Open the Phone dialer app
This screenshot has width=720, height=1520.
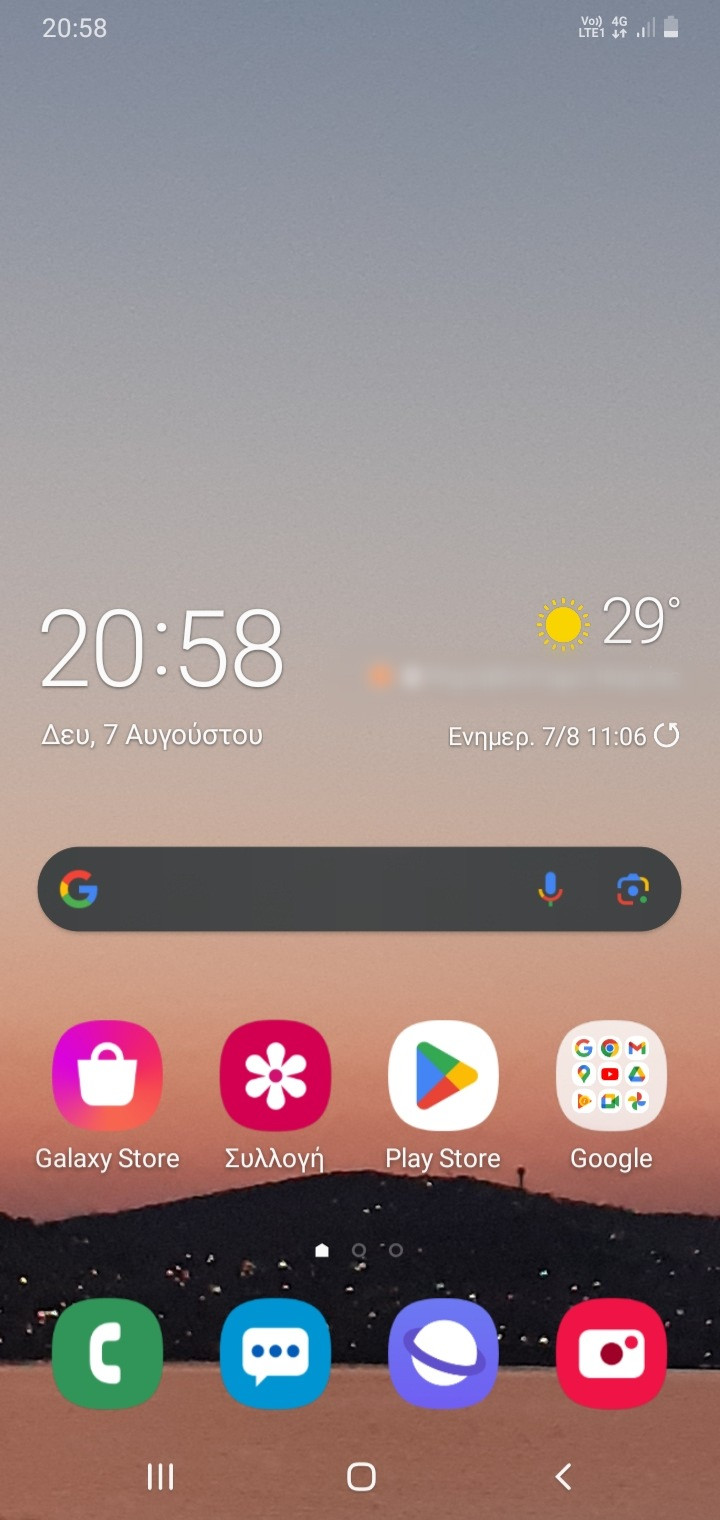point(107,1353)
